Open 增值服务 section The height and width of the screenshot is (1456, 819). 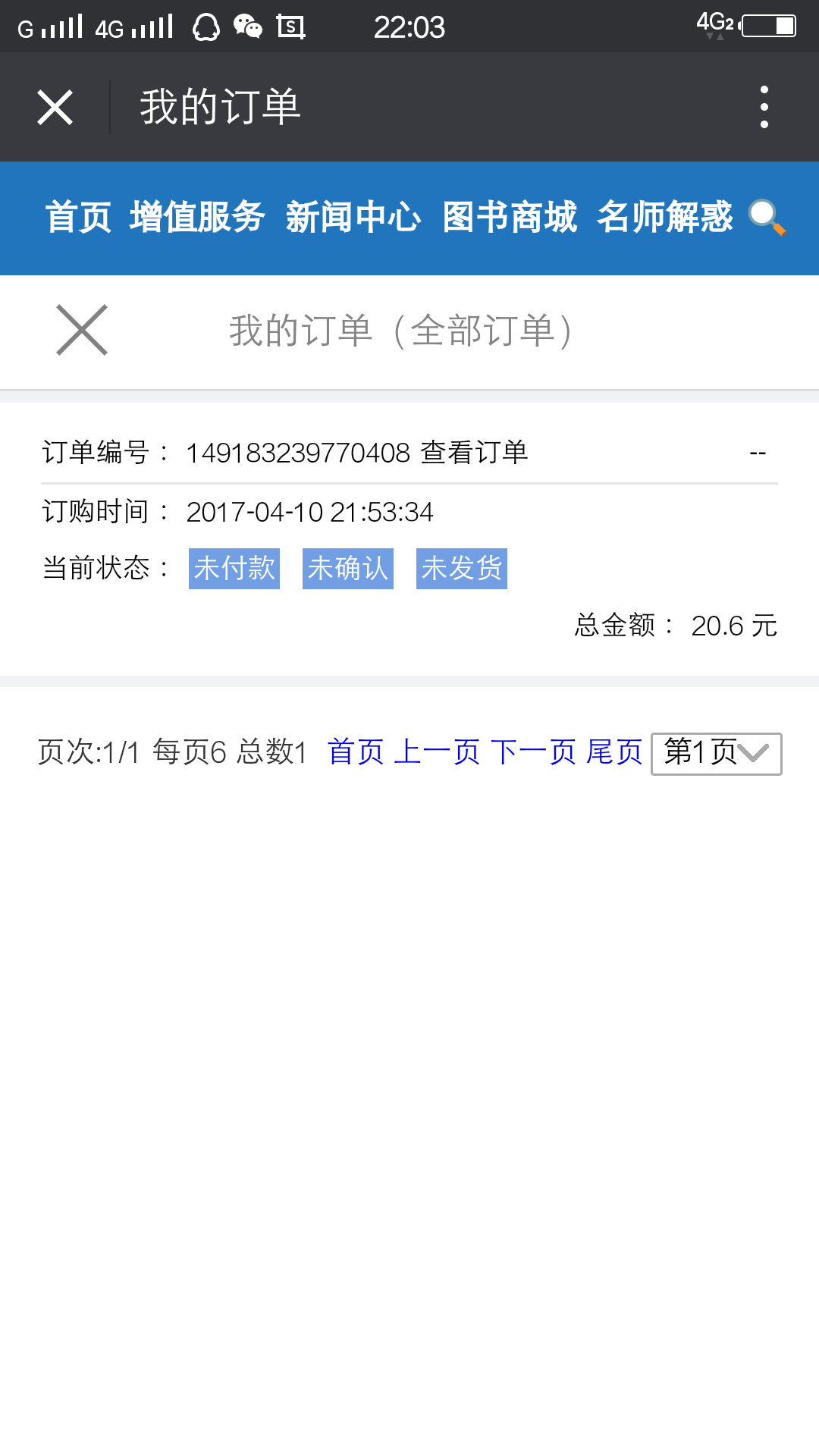tap(197, 218)
